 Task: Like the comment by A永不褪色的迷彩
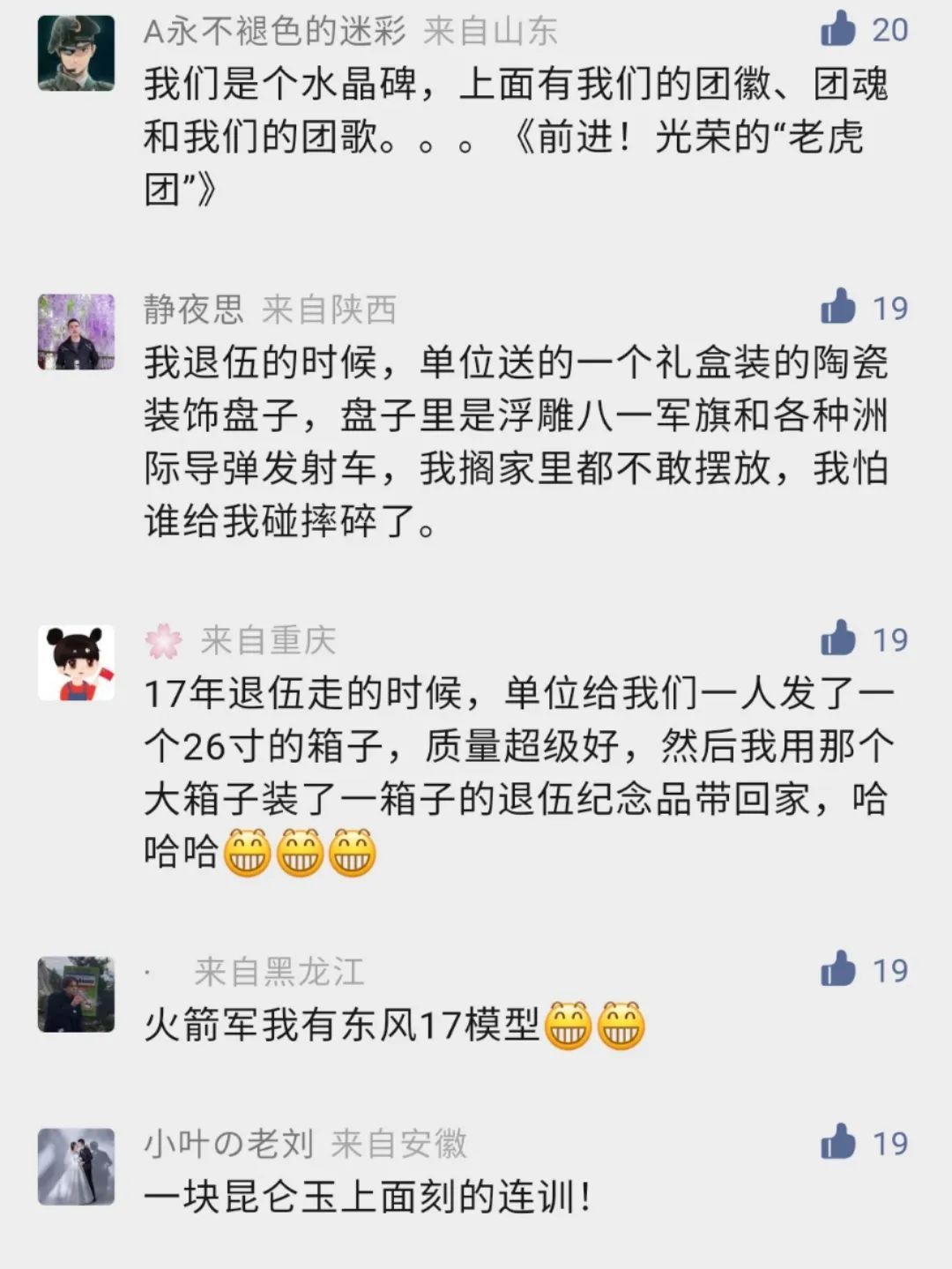click(838, 29)
